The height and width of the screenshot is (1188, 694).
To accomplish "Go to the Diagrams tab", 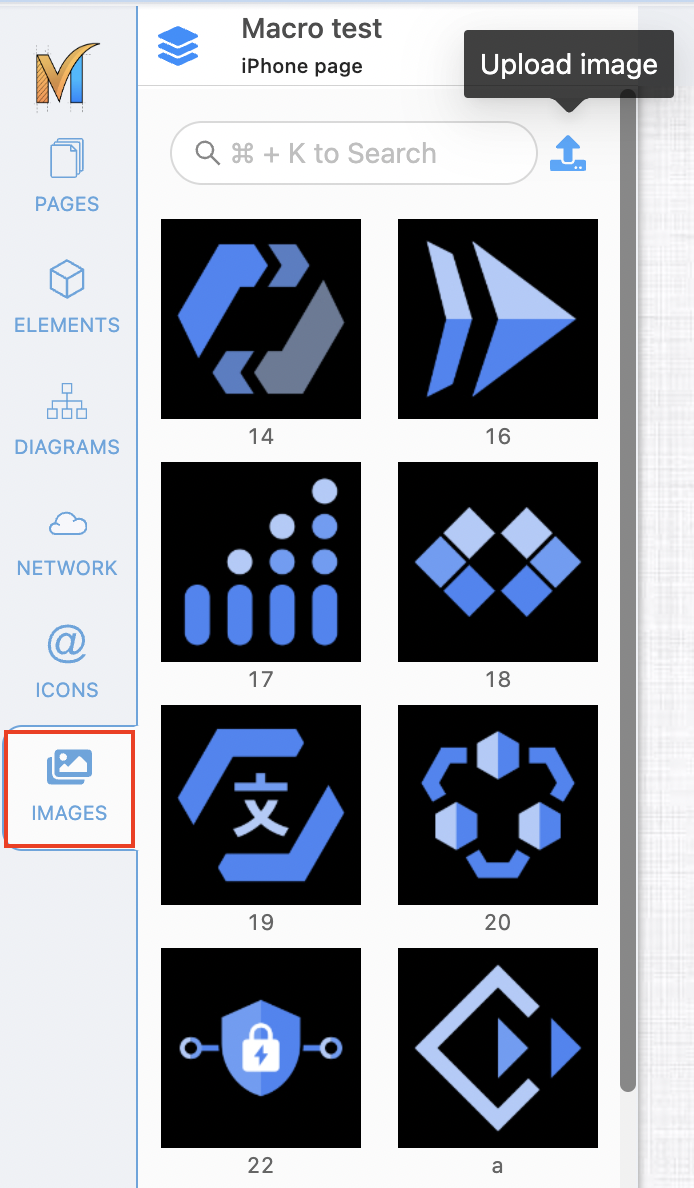I will tap(67, 419).
